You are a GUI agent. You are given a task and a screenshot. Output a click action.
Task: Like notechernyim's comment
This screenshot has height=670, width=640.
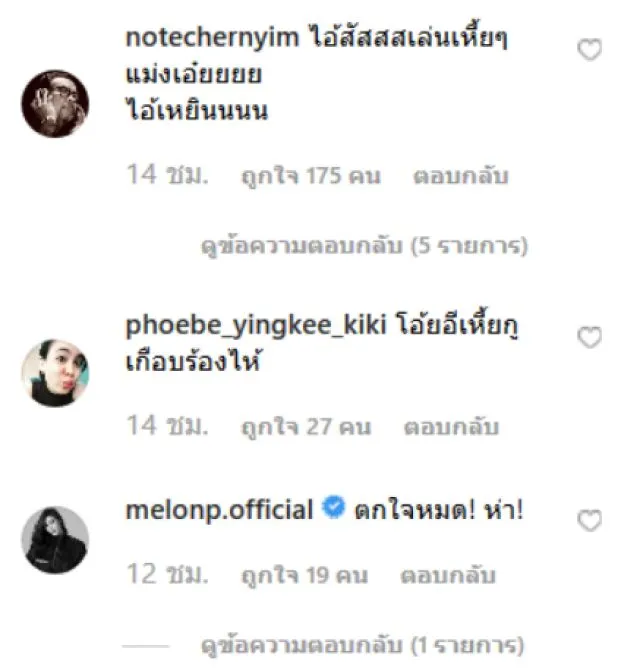coord(590,48)
